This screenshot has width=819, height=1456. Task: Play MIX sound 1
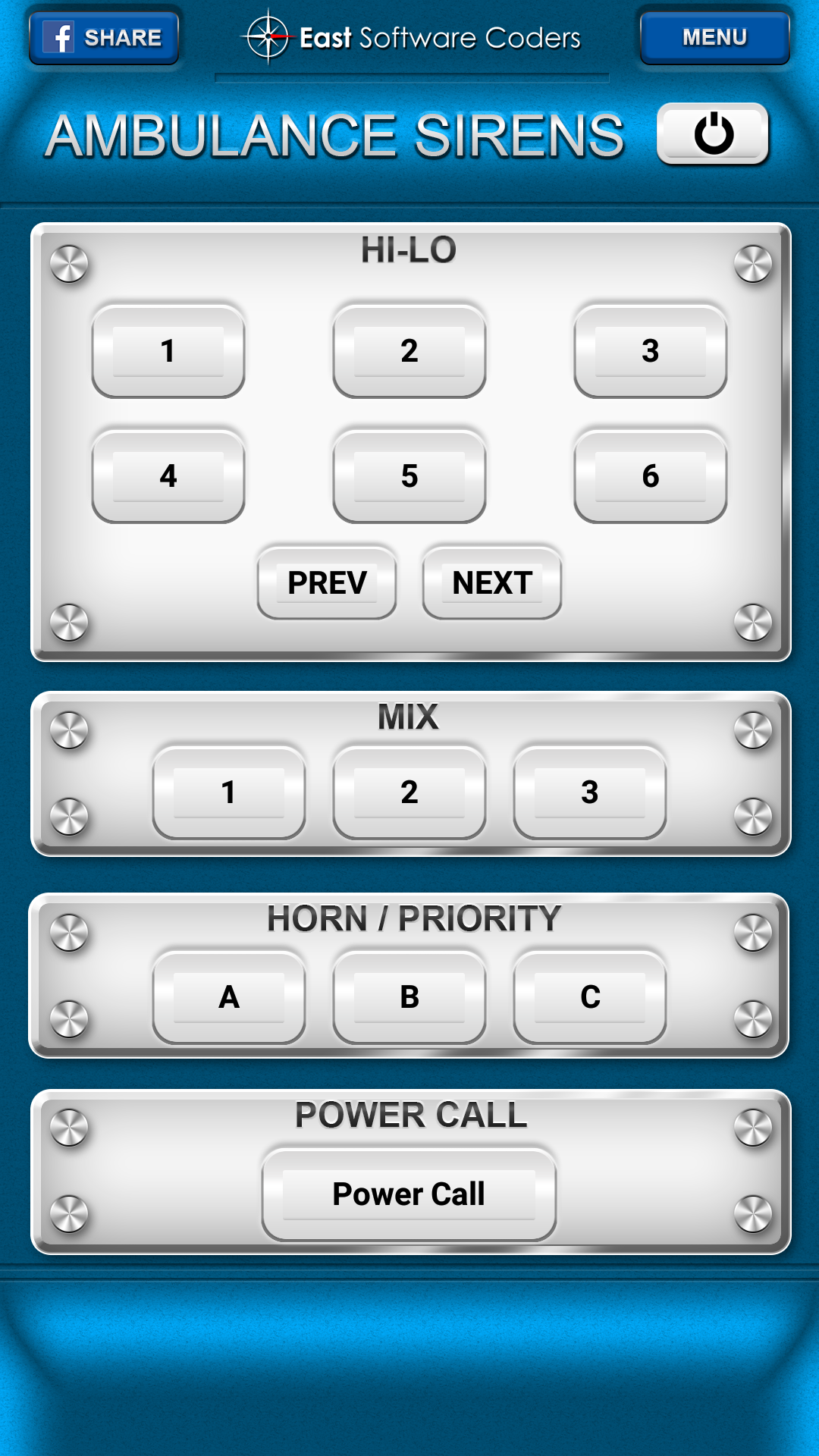[x=229, y=792]
